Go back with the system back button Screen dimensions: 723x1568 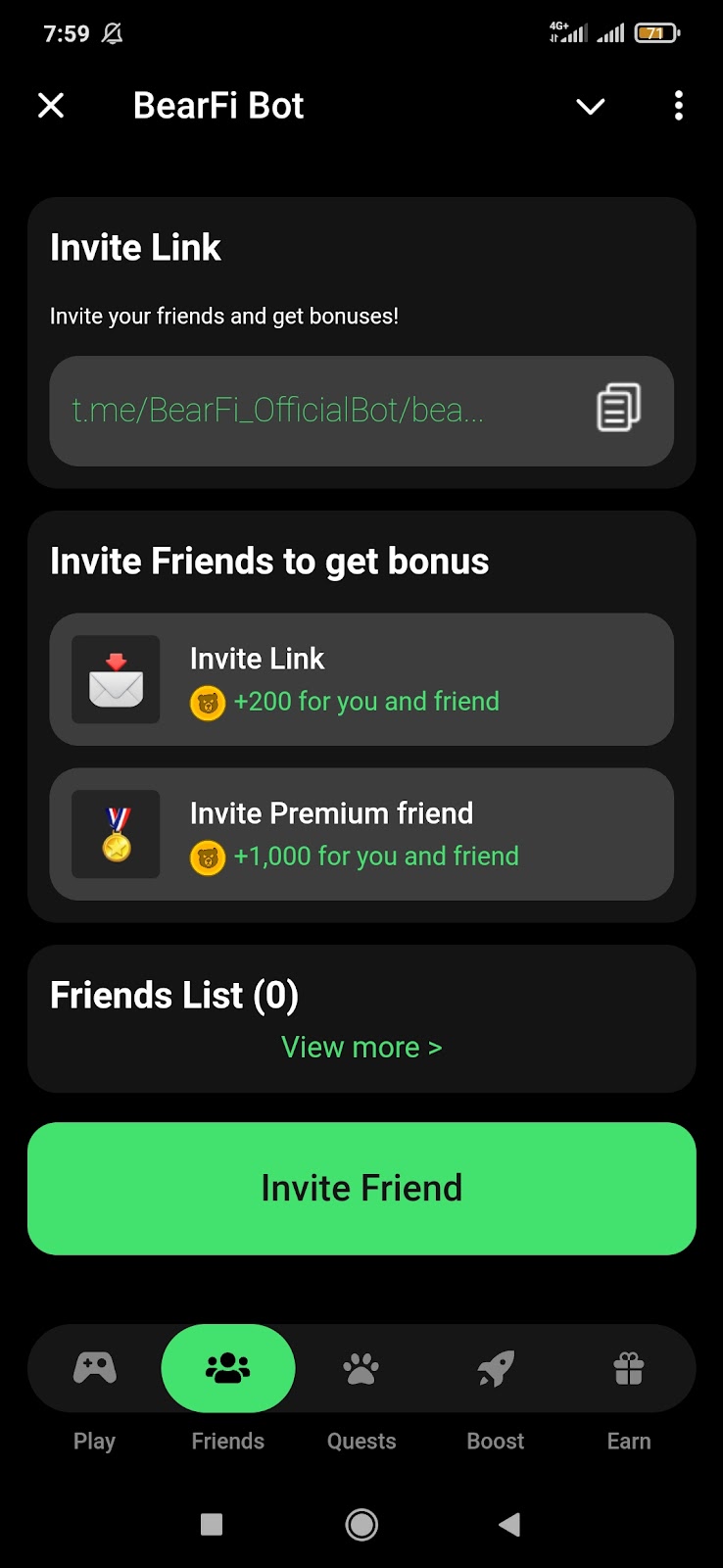tap(509, 1524)
